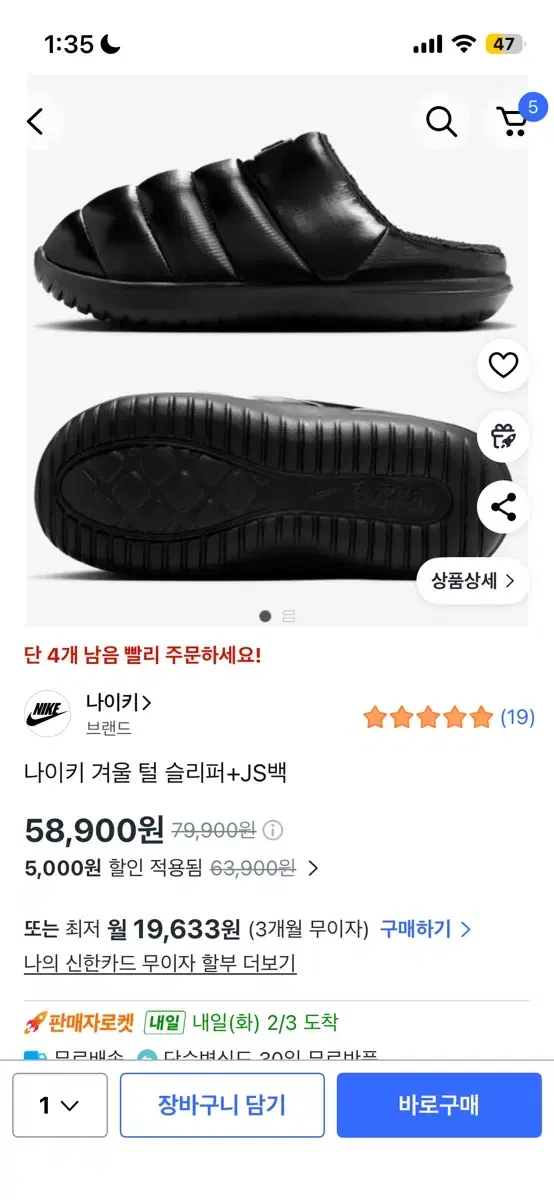Open 상품상세 product details

click(473, 580)
